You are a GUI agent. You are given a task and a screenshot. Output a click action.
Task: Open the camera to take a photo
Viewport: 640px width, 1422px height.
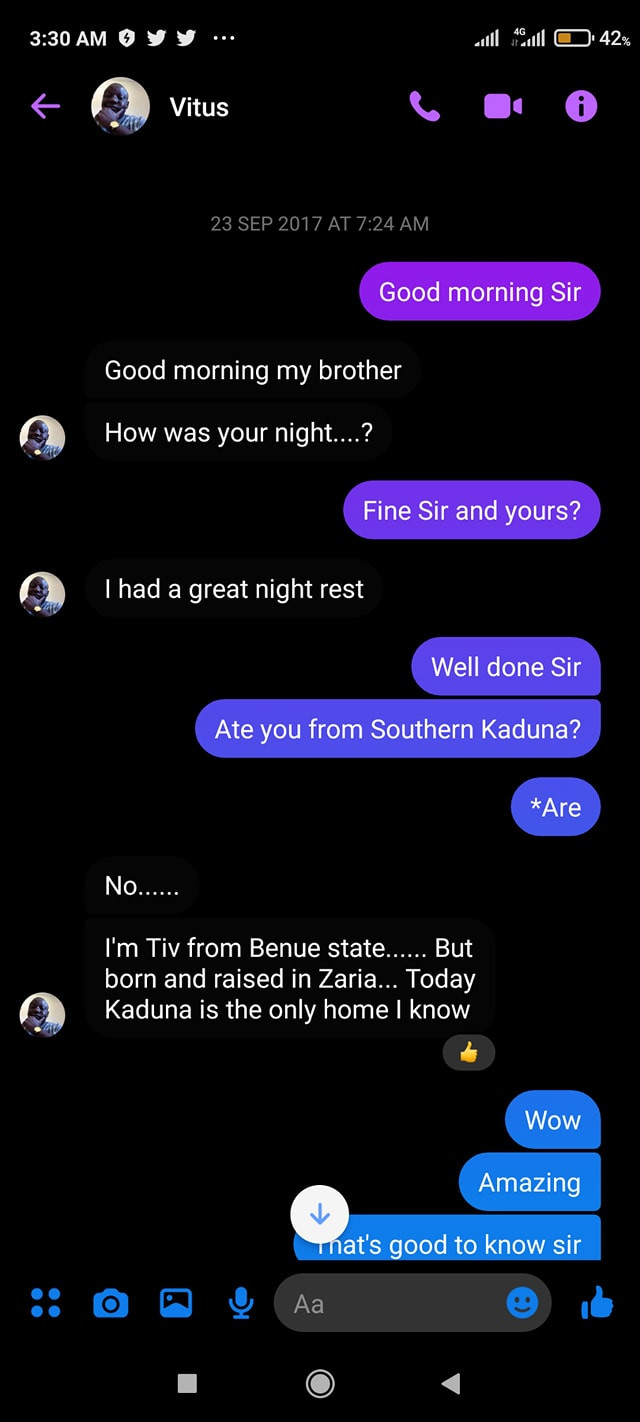coord(110,1303)
